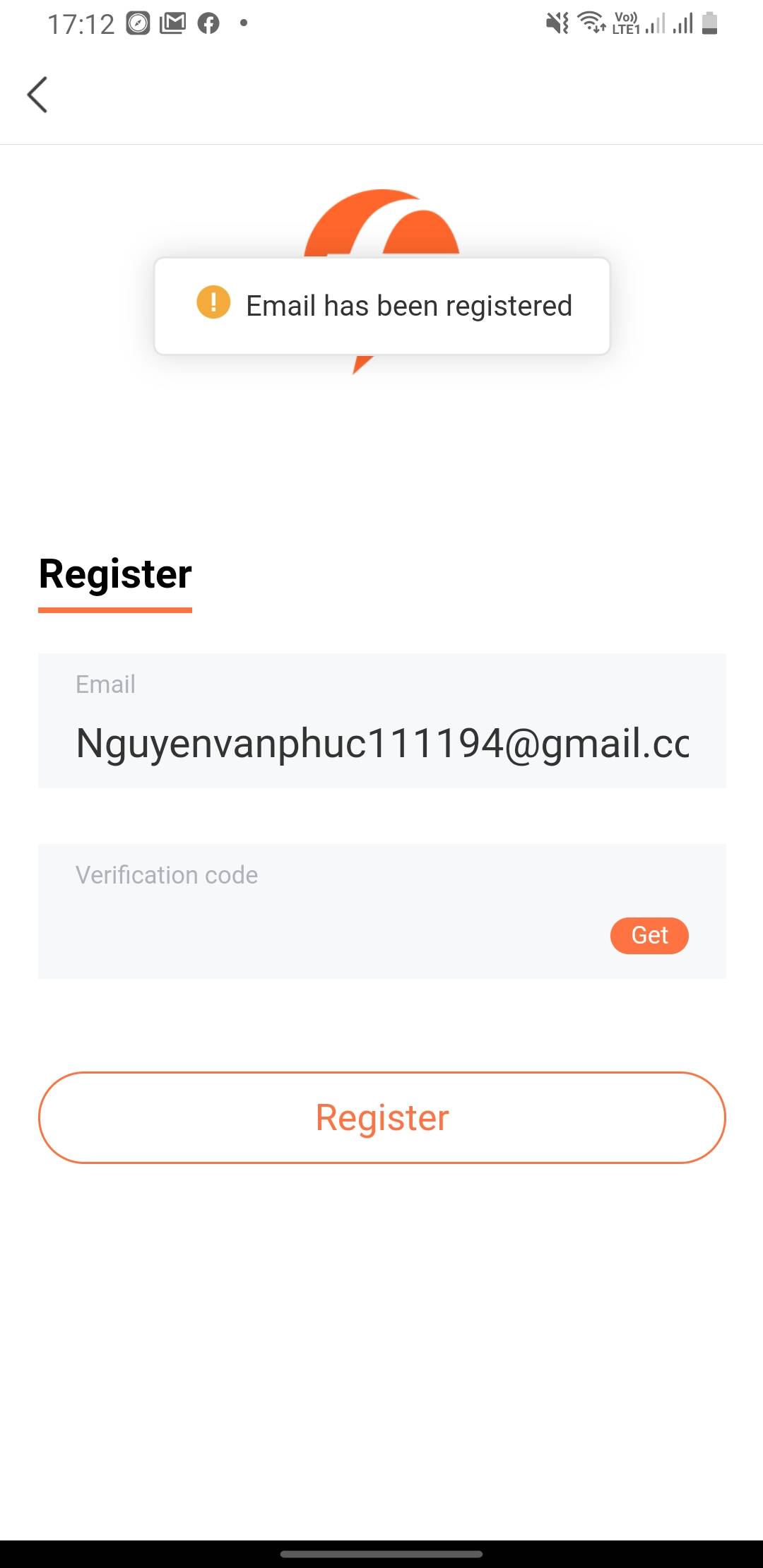Viewport: 763px width, 1568px height.
Task: Edit the Email field
Action: point(381,743)
